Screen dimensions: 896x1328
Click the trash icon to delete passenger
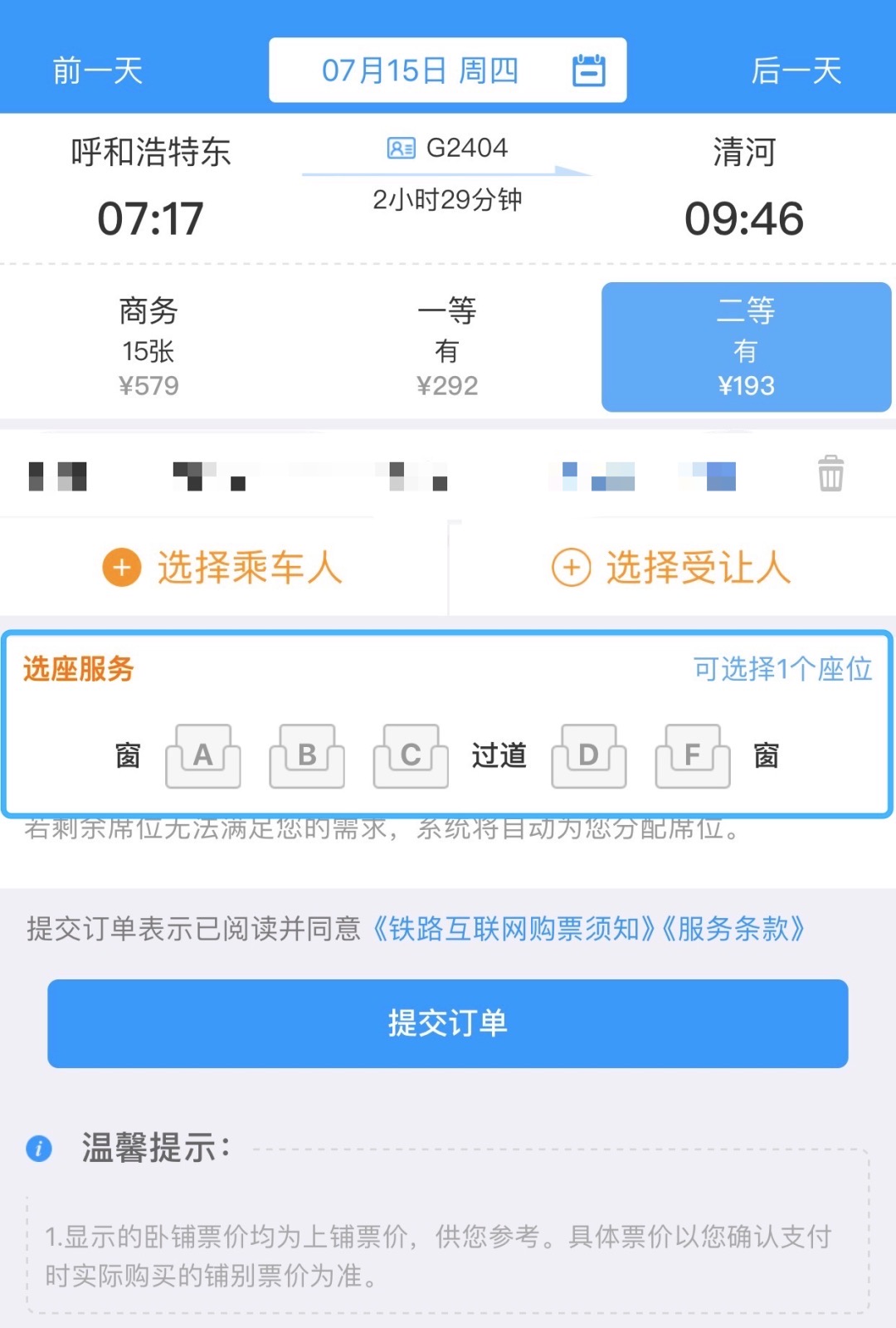click(x=832, y=475)
